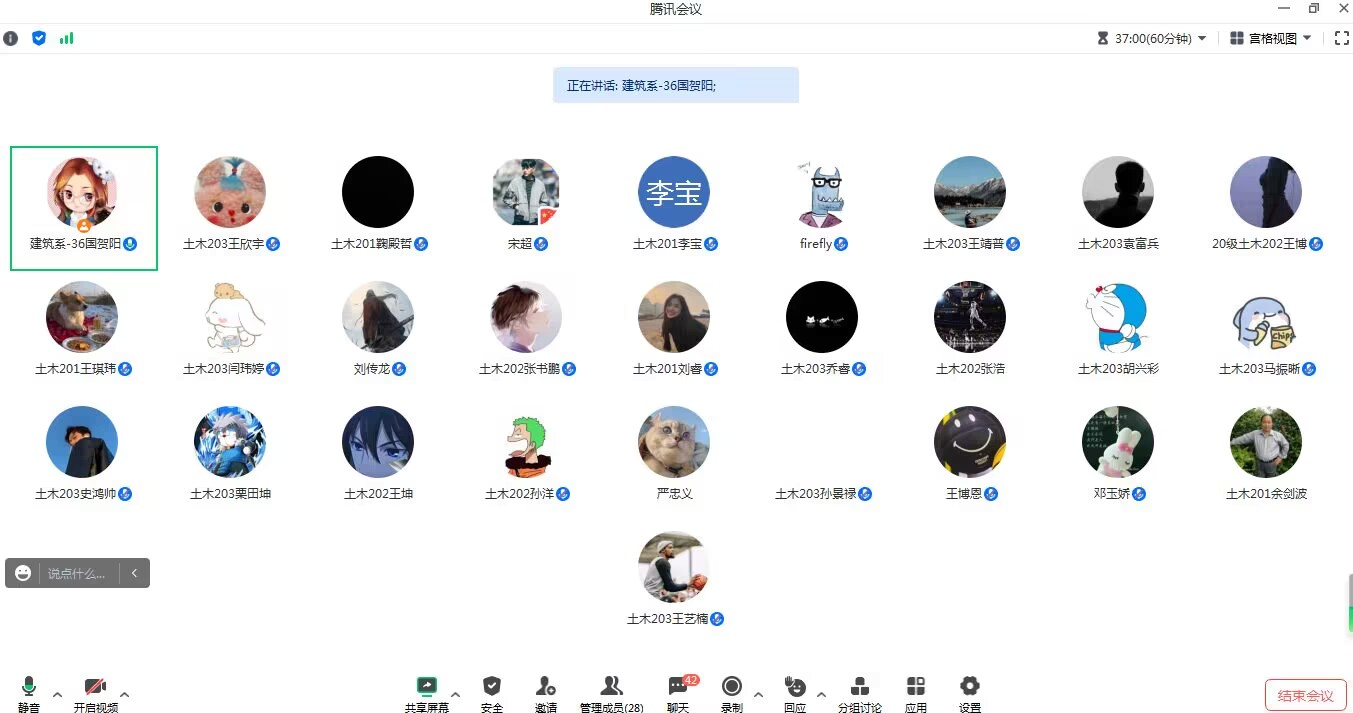
Task: Expand the 宫格视图 layout dropdown
Action: click(x=1271, y=38)
